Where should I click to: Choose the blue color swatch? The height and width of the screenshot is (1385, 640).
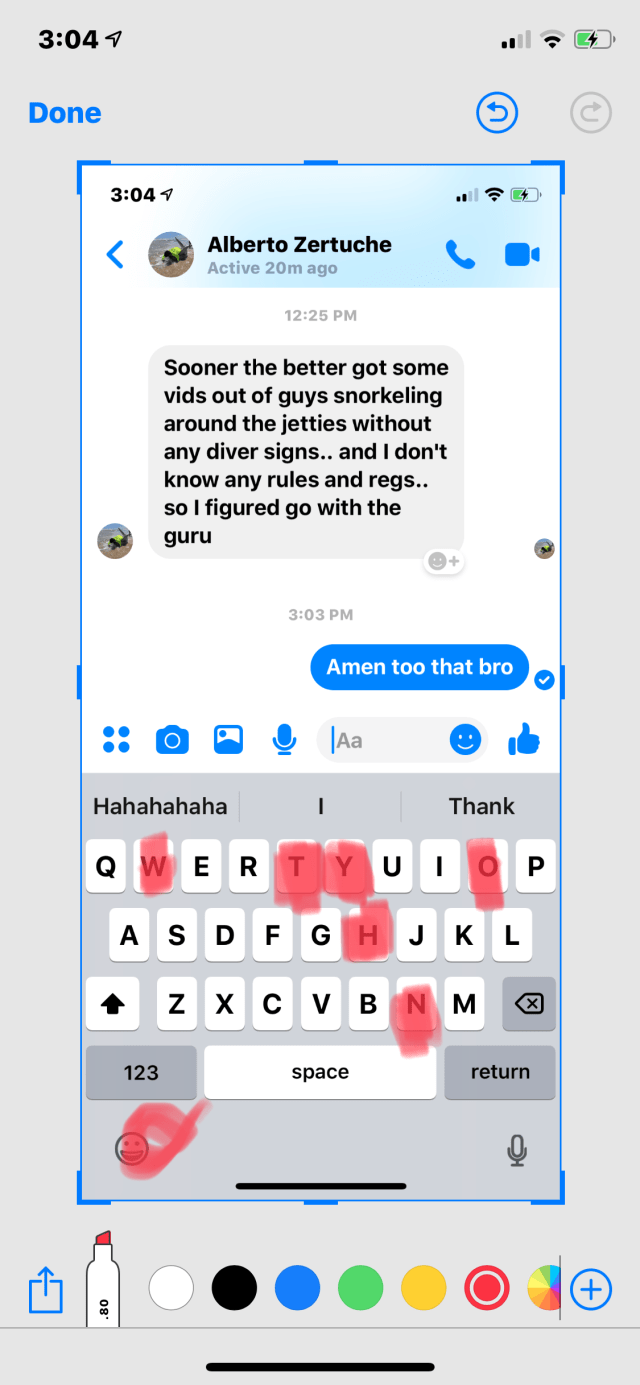tap(297, 1288)
